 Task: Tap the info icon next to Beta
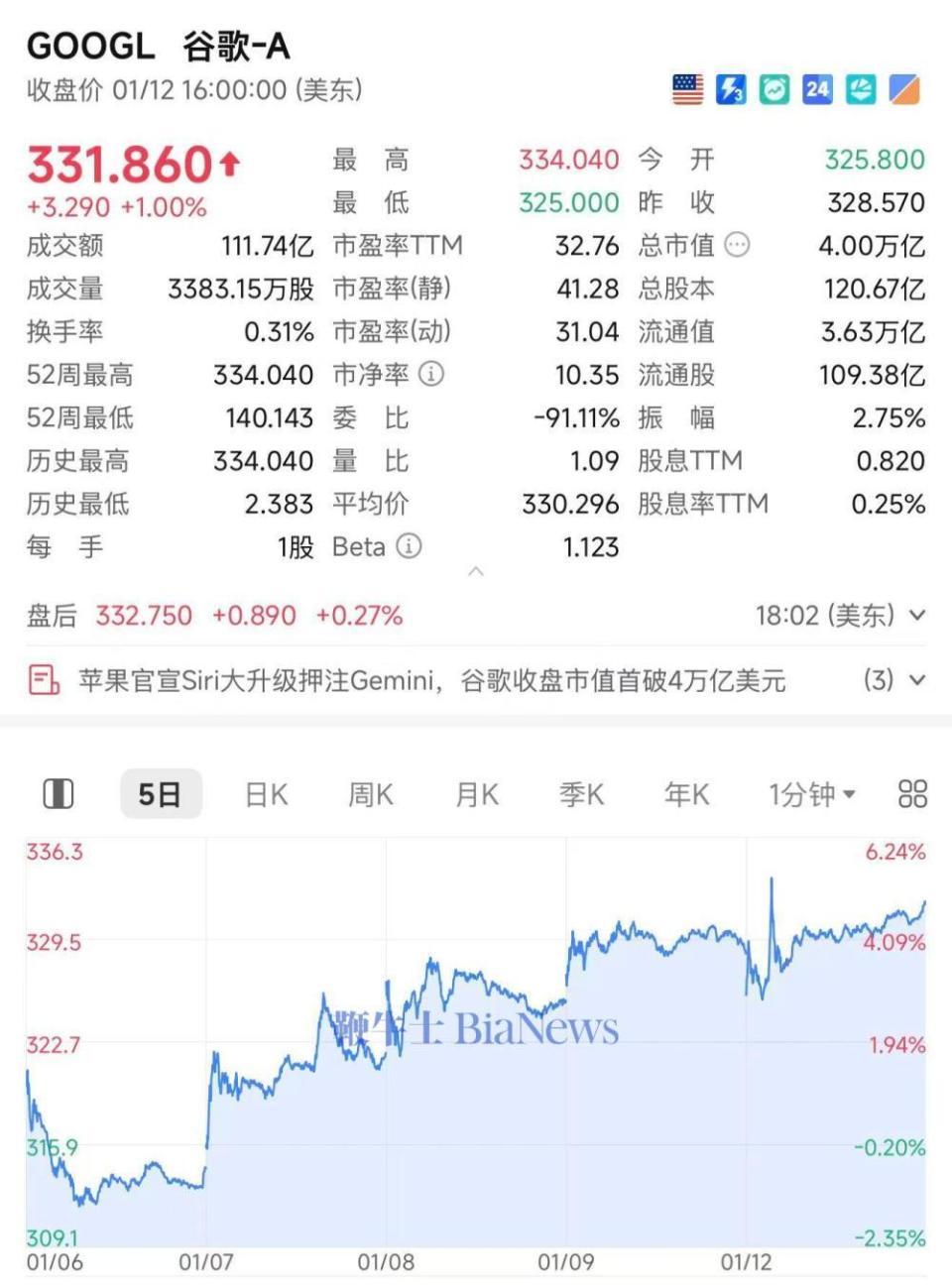click(408, 546)
